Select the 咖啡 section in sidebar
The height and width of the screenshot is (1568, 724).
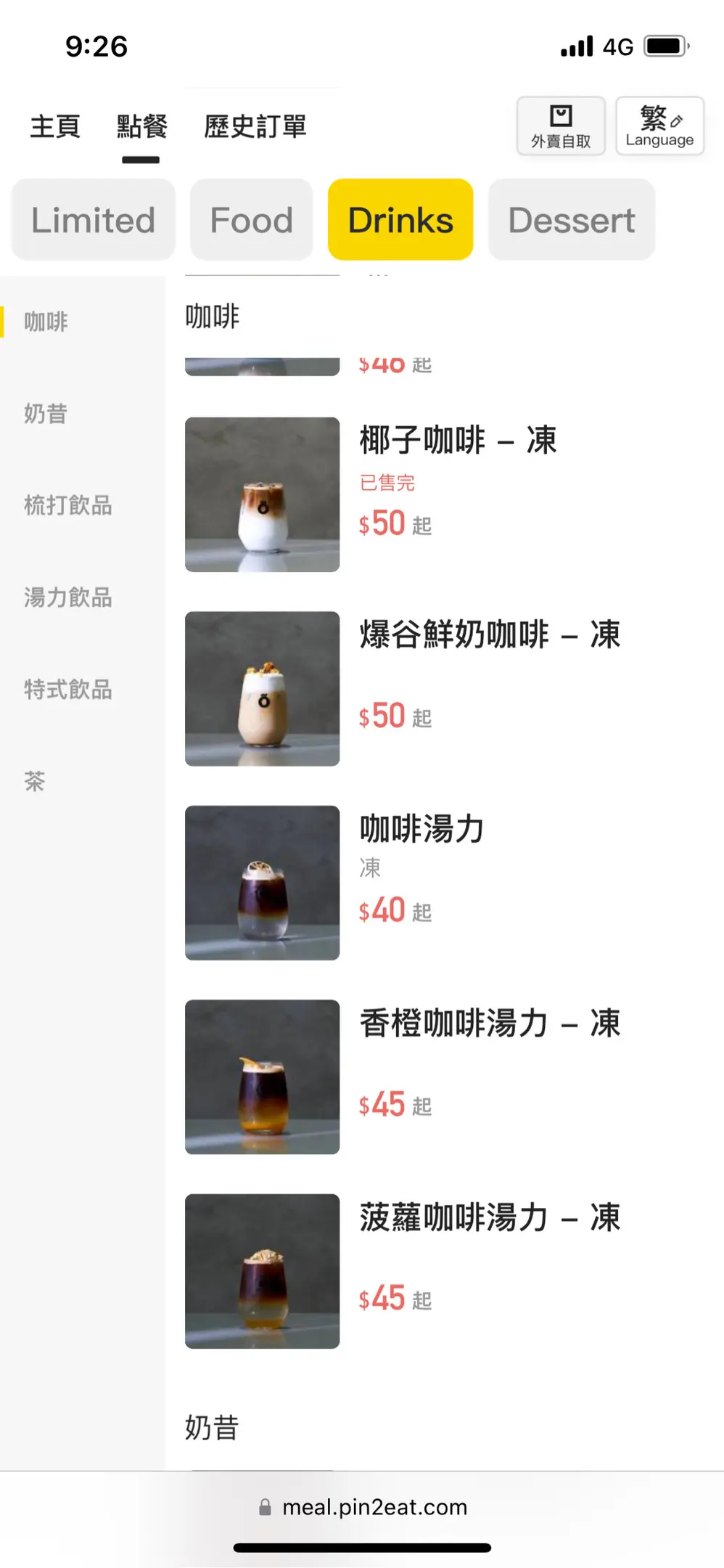click(46, 322)
